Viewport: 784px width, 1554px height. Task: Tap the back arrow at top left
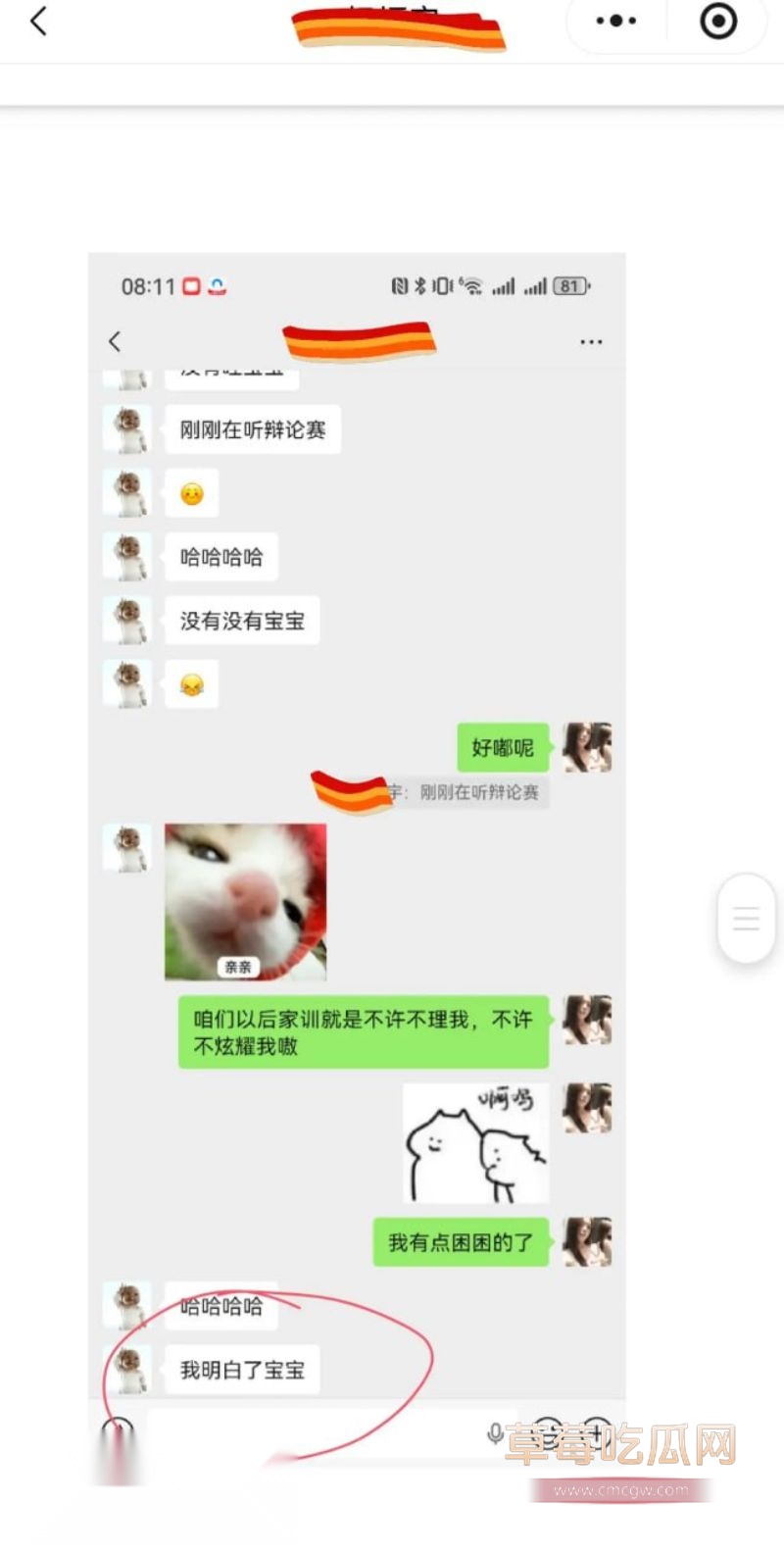coord(37,20)
